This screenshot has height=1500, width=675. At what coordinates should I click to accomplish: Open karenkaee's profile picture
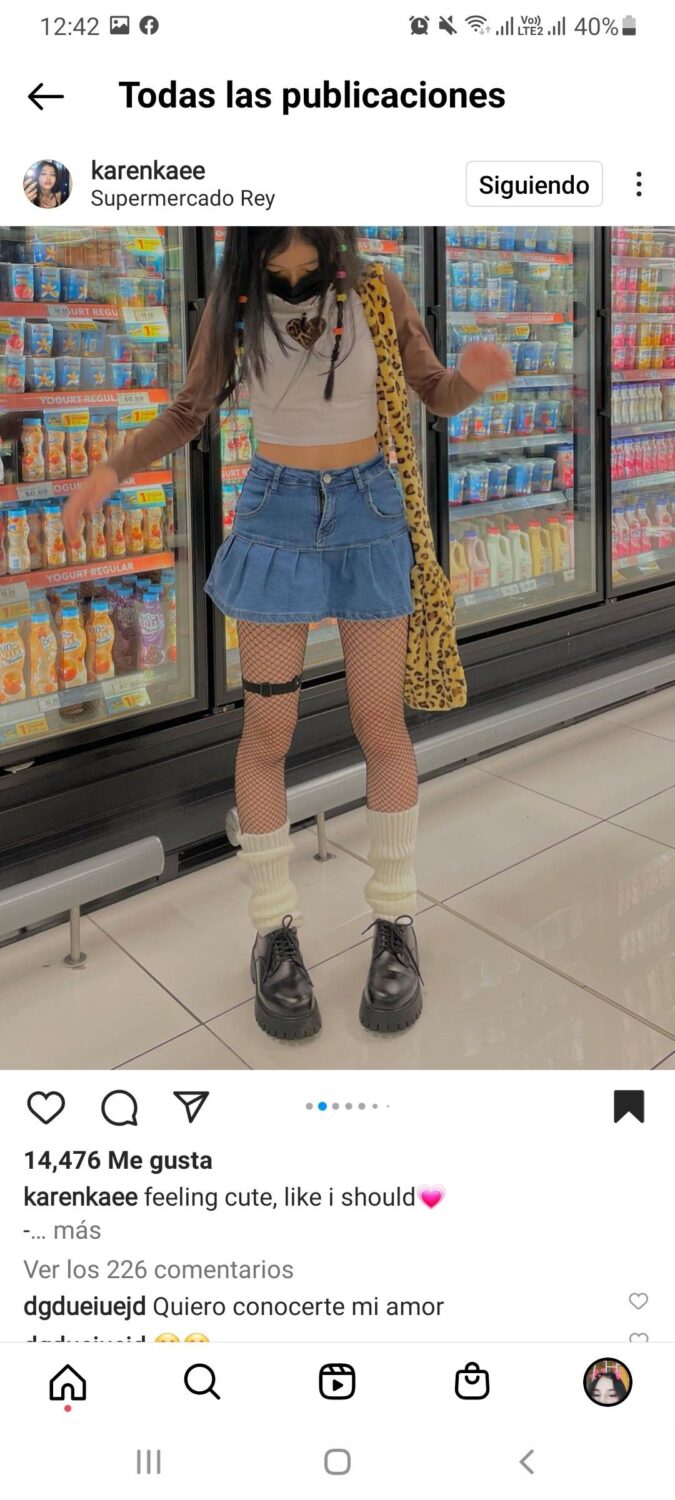(x=48, y=184)
